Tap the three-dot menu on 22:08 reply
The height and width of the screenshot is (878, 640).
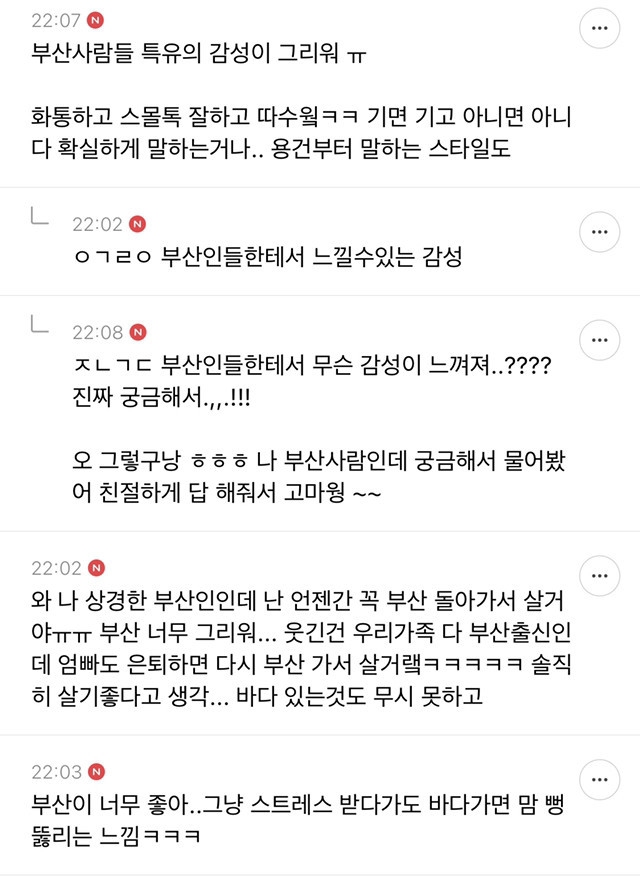(599, 340)
